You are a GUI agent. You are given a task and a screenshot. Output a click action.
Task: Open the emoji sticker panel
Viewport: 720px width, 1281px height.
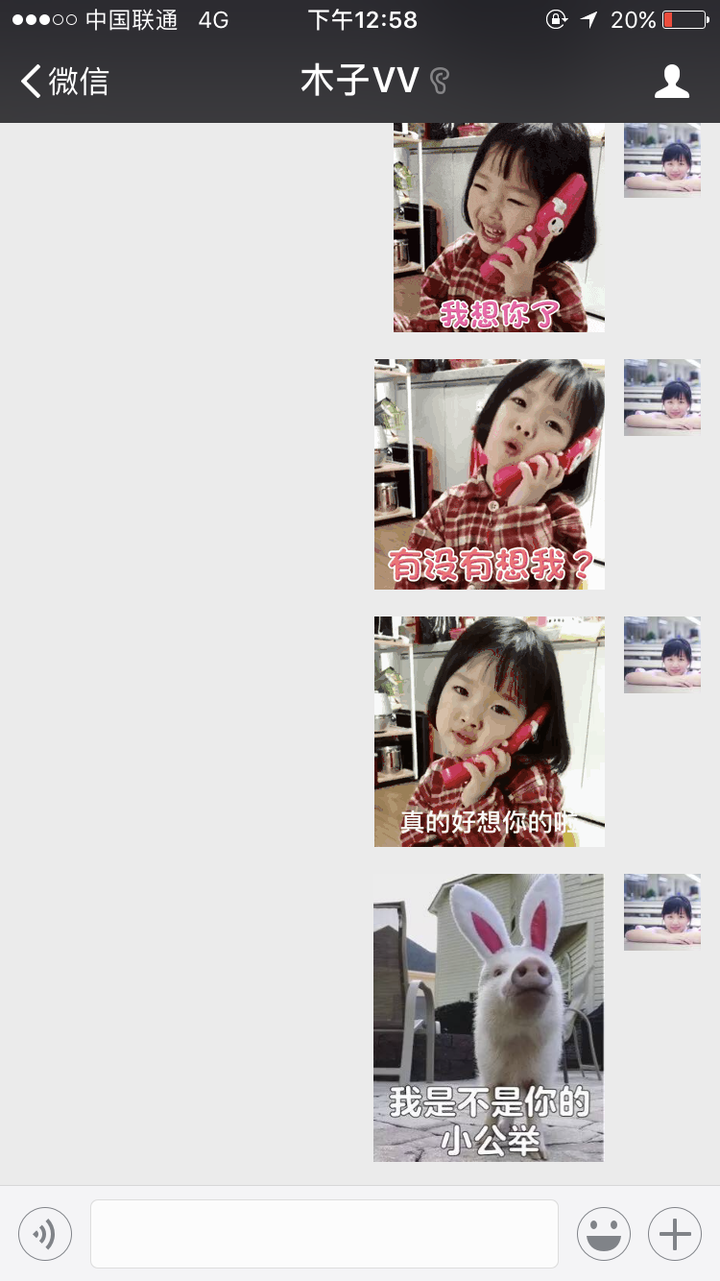604,1234
